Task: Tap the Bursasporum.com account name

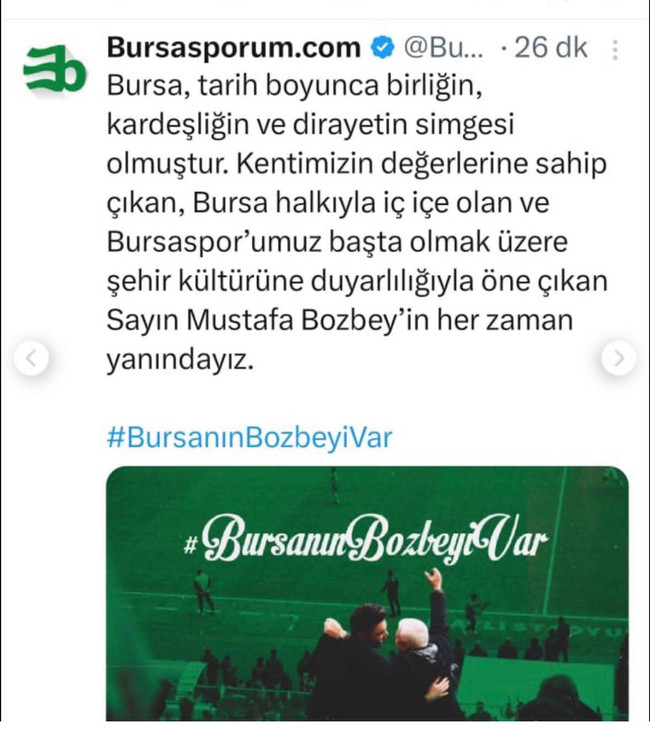Action: [x=233, y=47]
